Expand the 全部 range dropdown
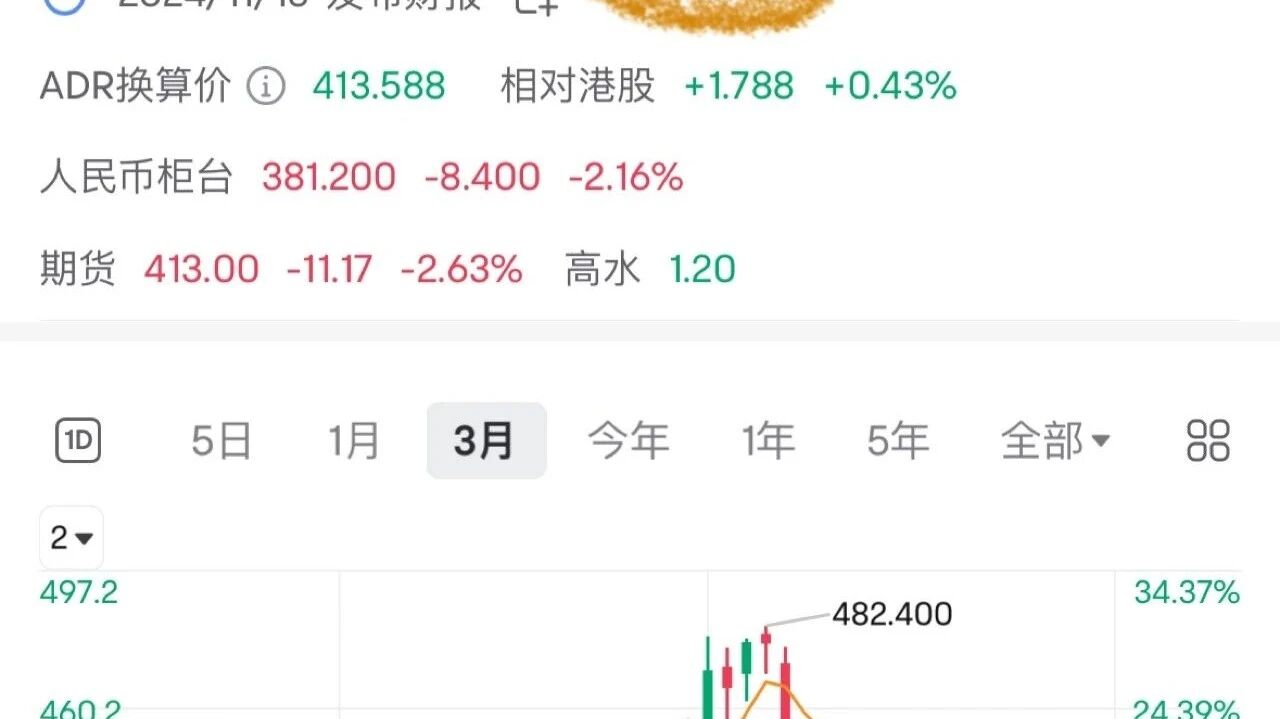Viewport: 1280px width, 719px height. click(1055, 440)
